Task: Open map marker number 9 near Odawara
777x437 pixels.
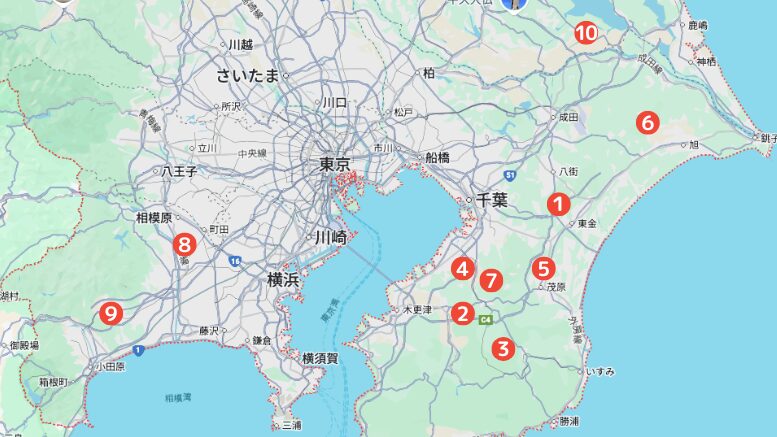Action: click(x=110, y=313)
